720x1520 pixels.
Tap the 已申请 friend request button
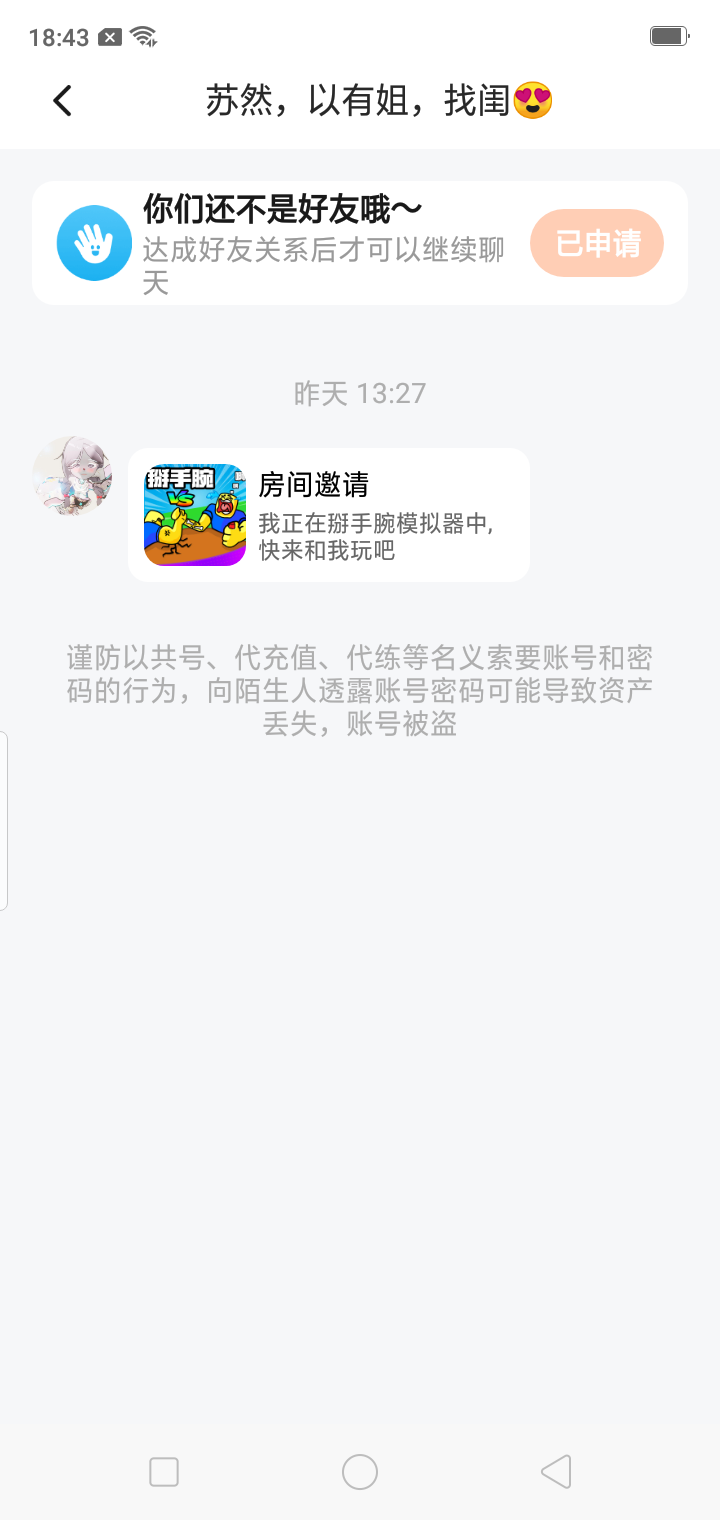597,243
